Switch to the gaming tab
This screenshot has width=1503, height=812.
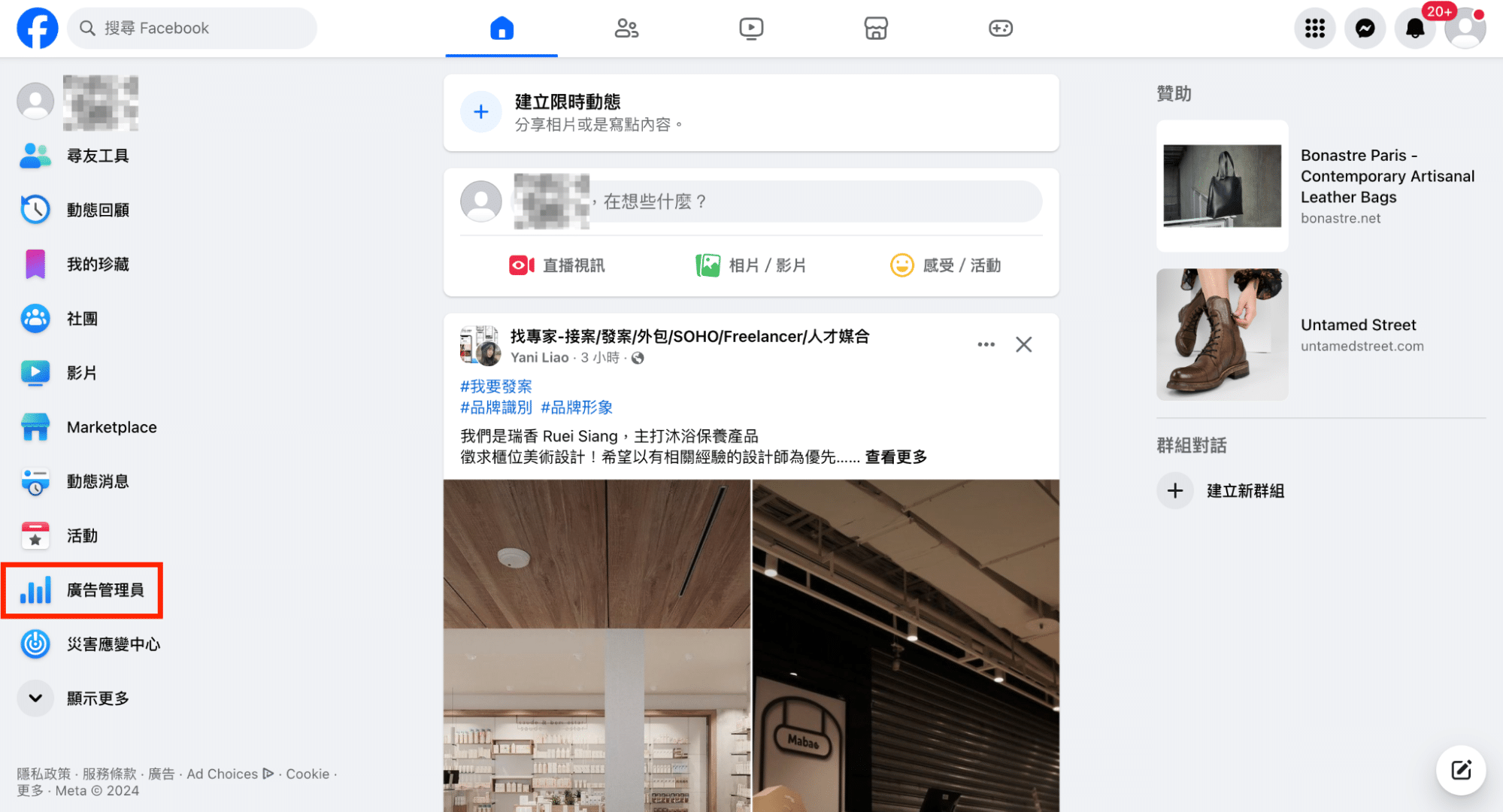tap(1000, 29)
